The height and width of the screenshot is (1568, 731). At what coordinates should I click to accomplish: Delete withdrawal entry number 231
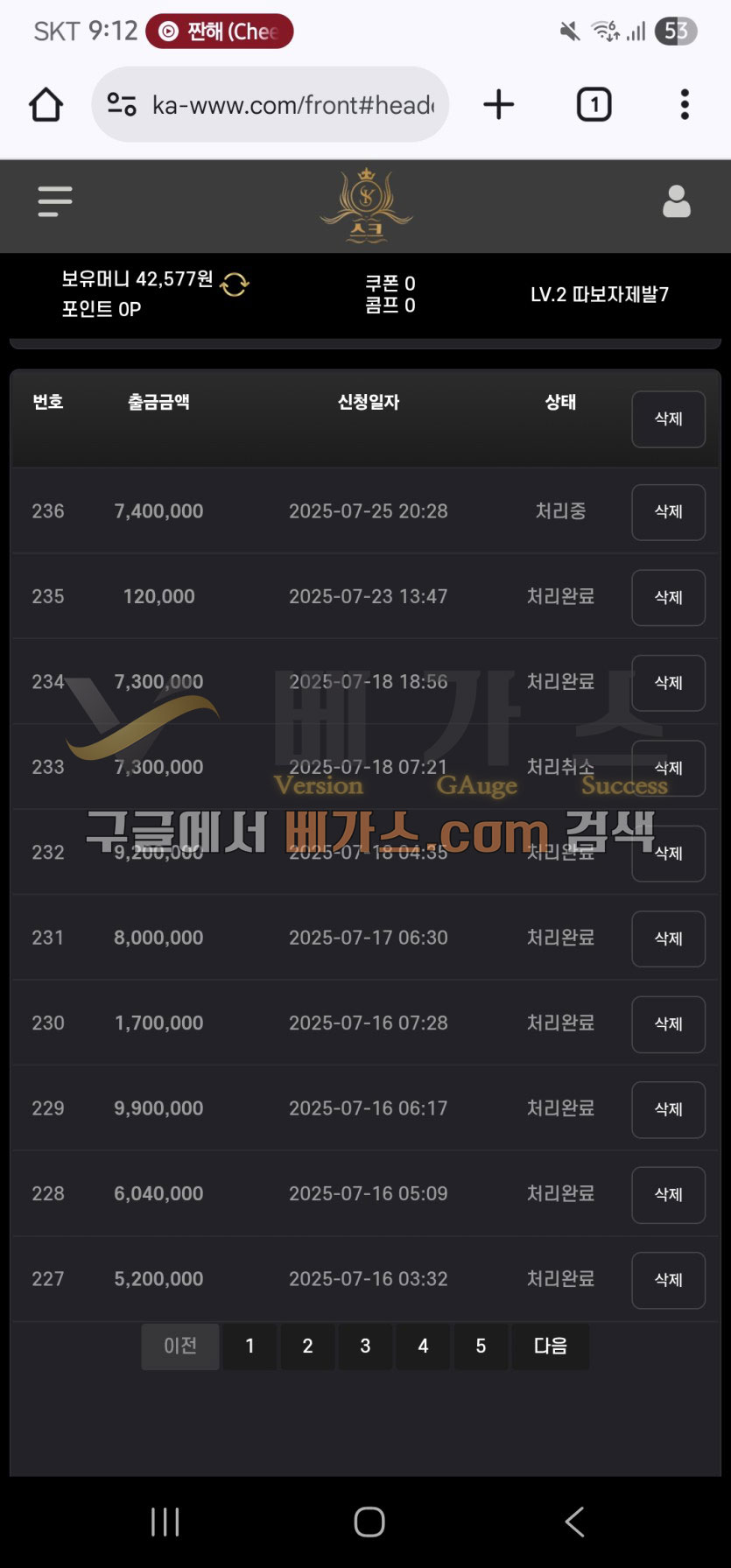668,939
